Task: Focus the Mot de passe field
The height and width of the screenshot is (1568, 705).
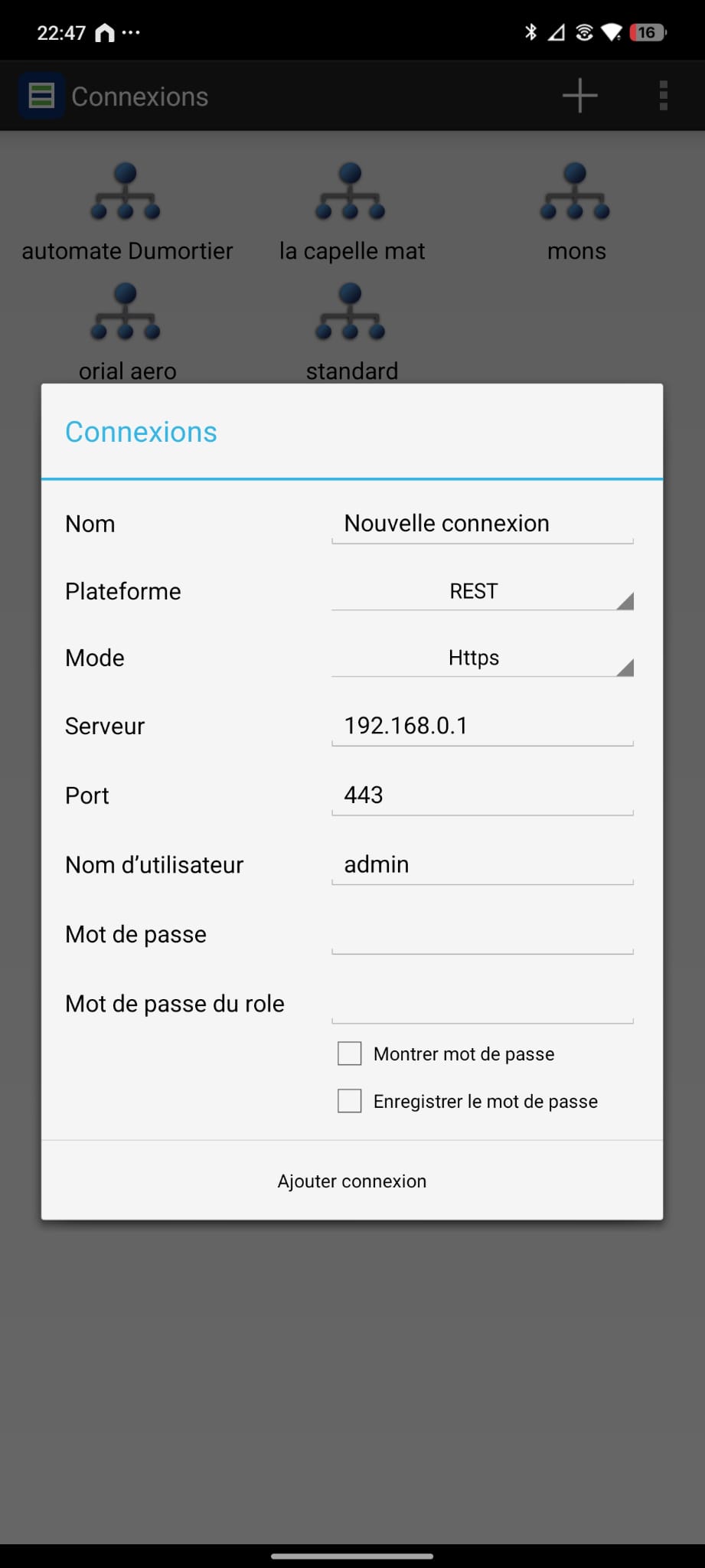Action: point(482,934)
